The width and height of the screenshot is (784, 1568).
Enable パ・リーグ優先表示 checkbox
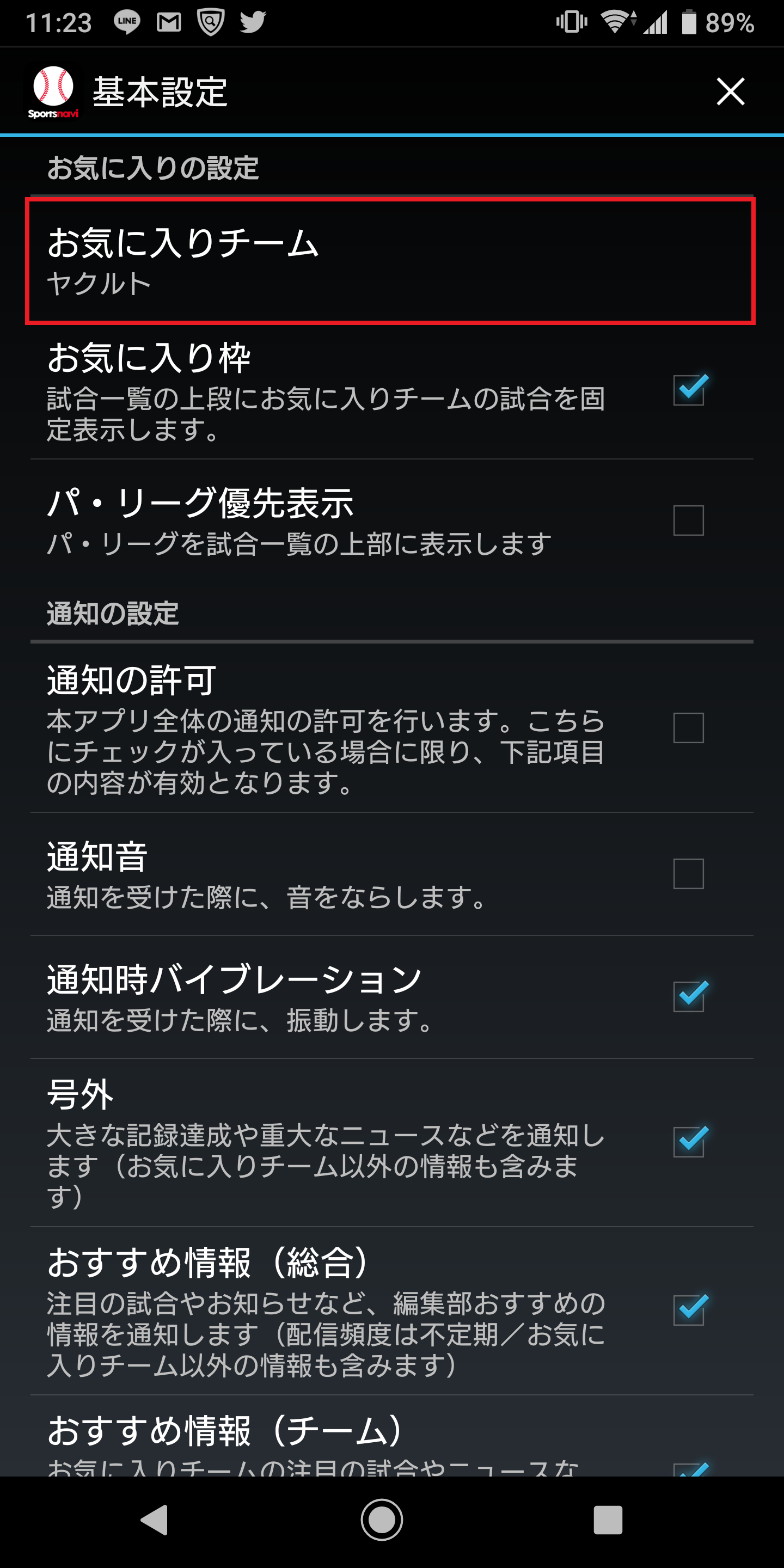[688, 520]
